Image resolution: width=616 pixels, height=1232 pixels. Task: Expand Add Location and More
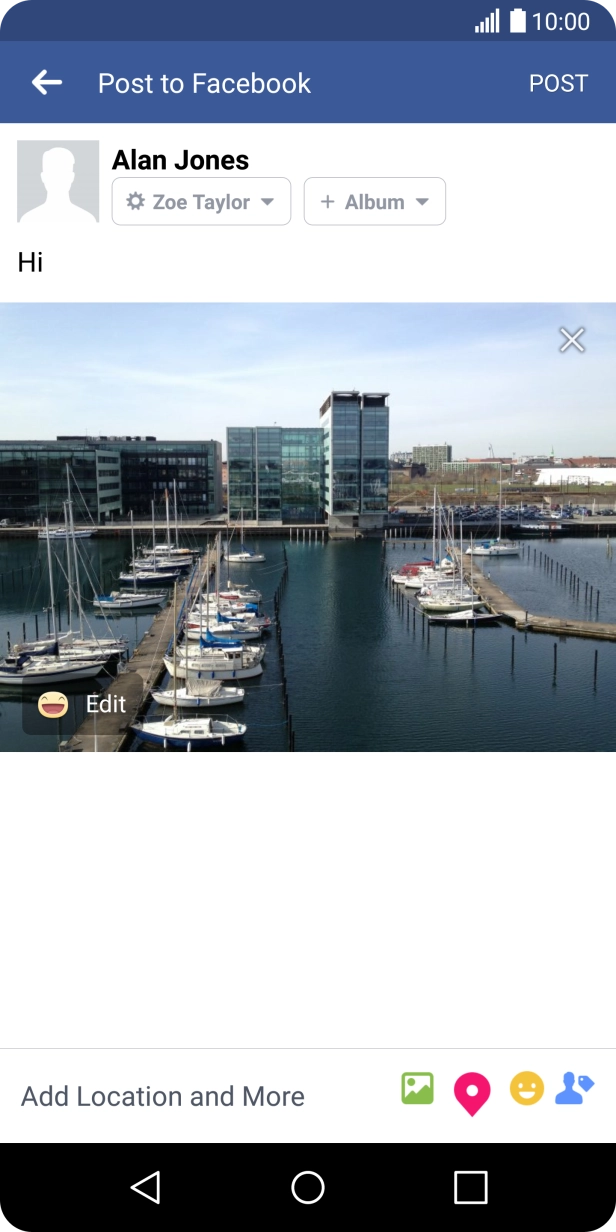[163, 1096]
